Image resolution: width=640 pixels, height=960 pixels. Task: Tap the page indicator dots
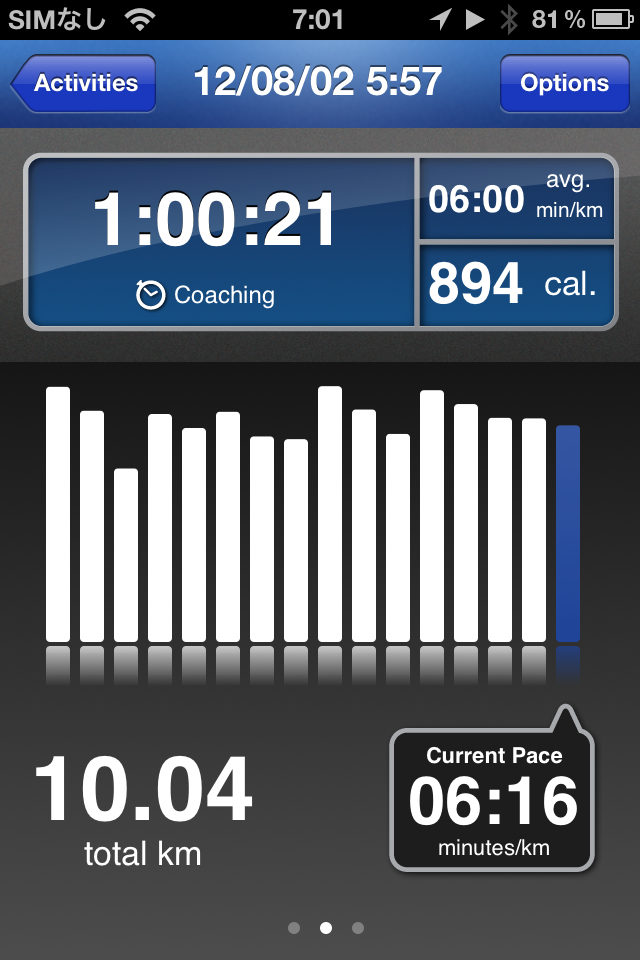pyautogui.click(x=325, y=928)
